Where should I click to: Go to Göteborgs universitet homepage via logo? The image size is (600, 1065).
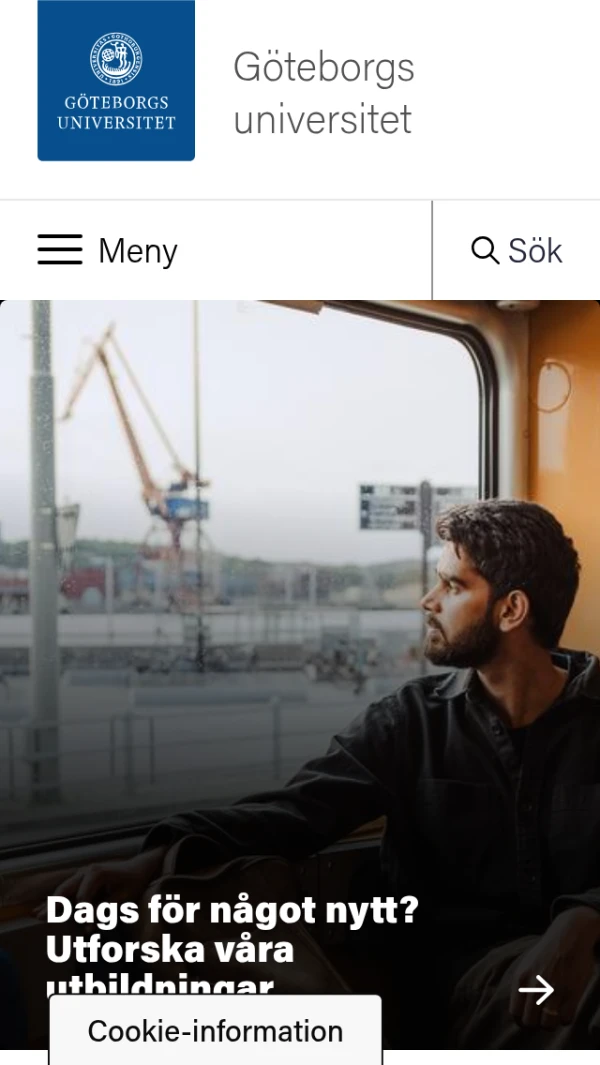coord(116,81)
